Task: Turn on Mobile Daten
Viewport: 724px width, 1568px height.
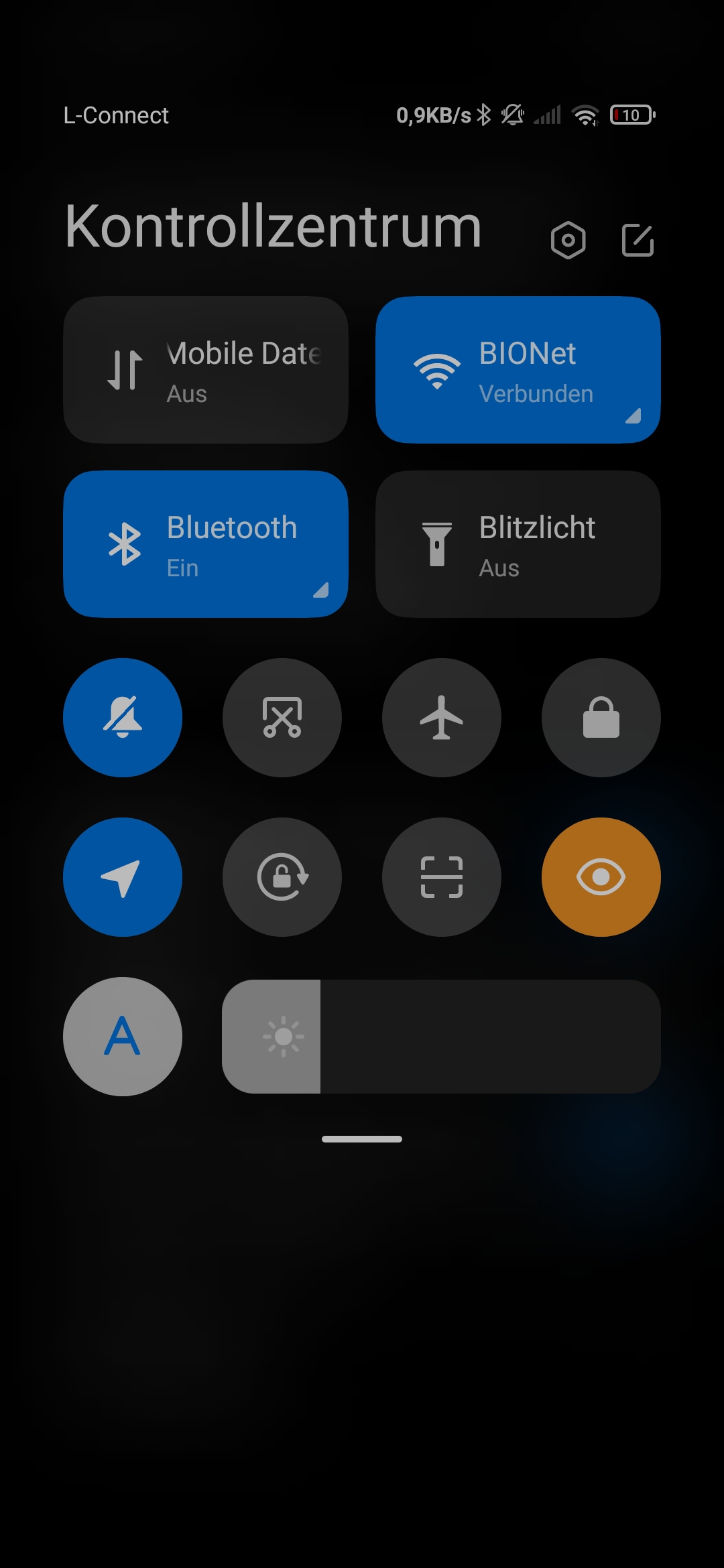Action: [206, 370]
